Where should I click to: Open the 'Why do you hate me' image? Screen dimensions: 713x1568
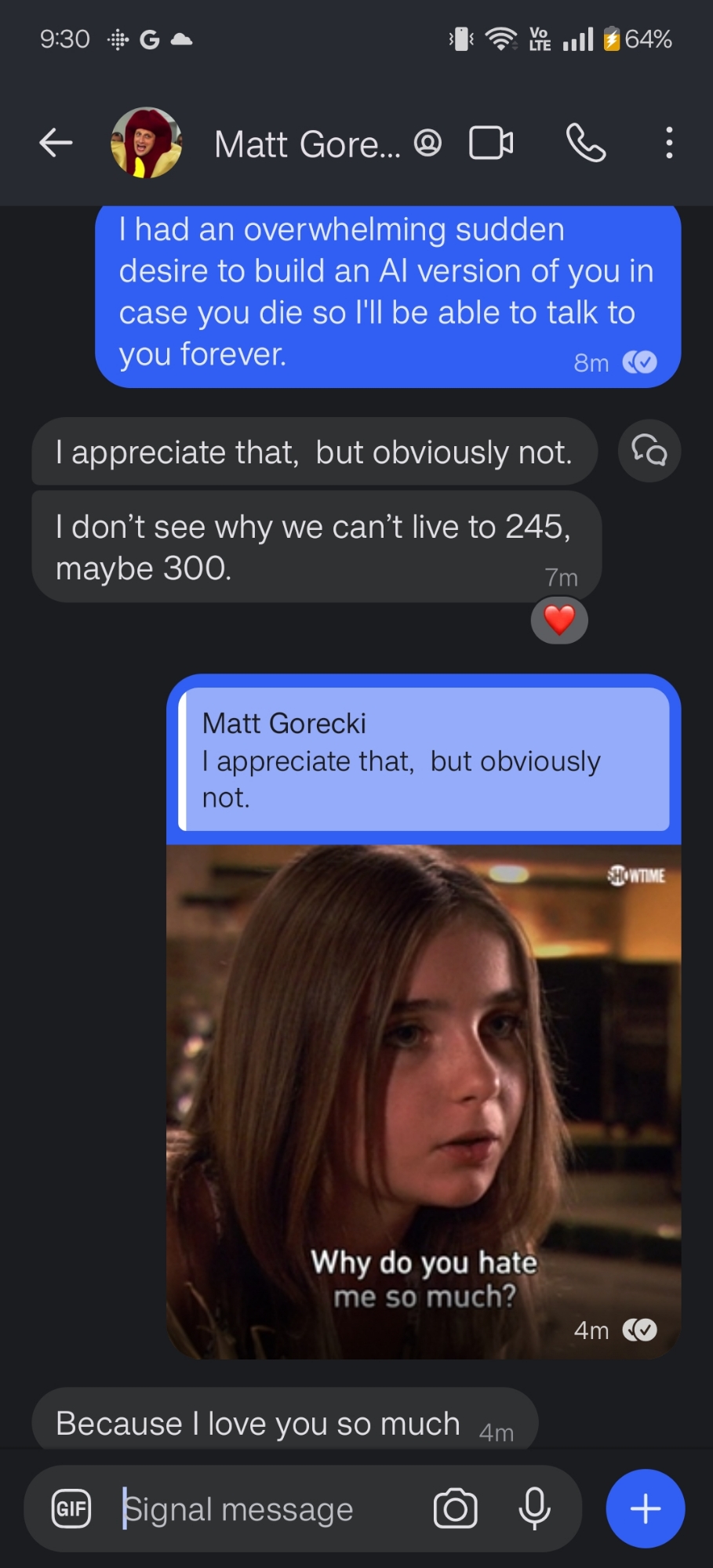(x=424, y=1098)
